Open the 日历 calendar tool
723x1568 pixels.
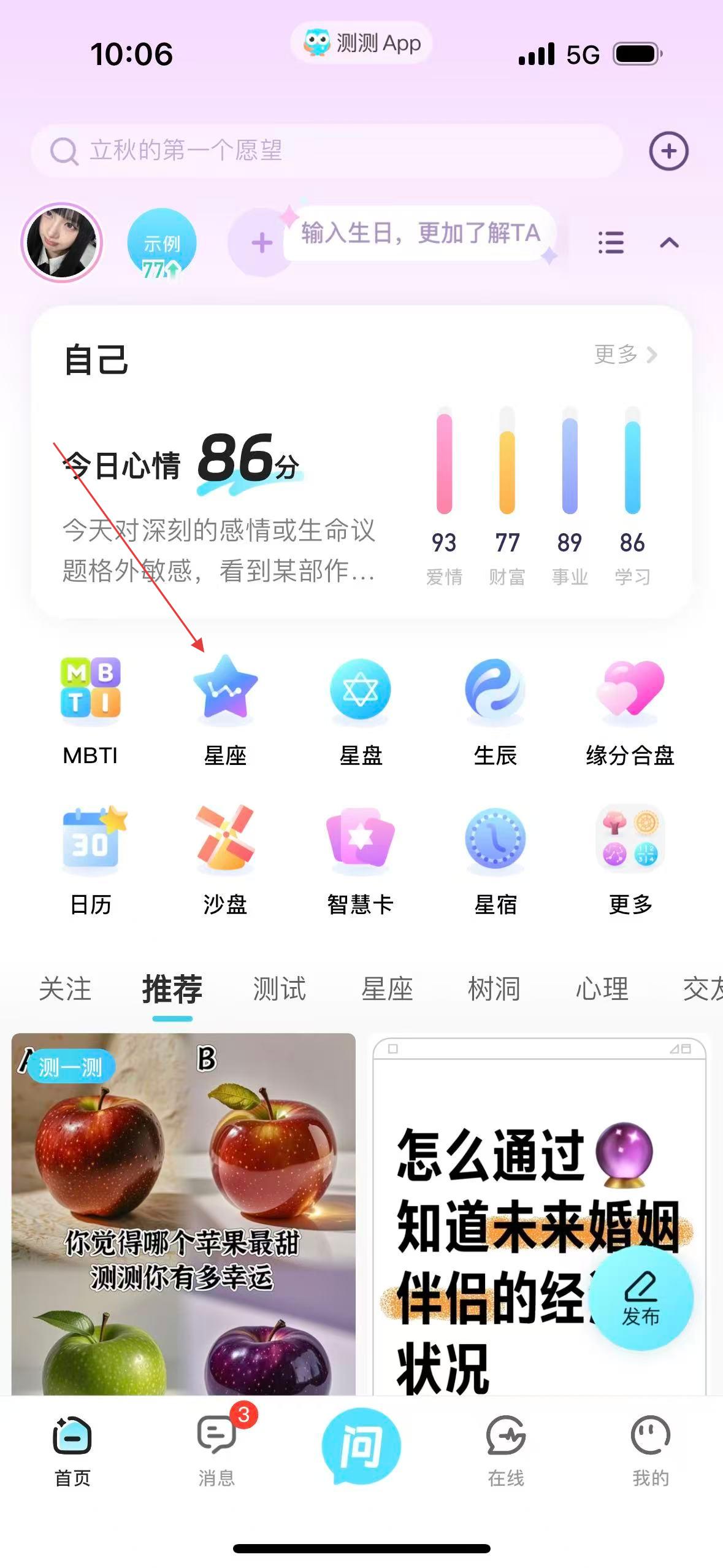[90, 859]
